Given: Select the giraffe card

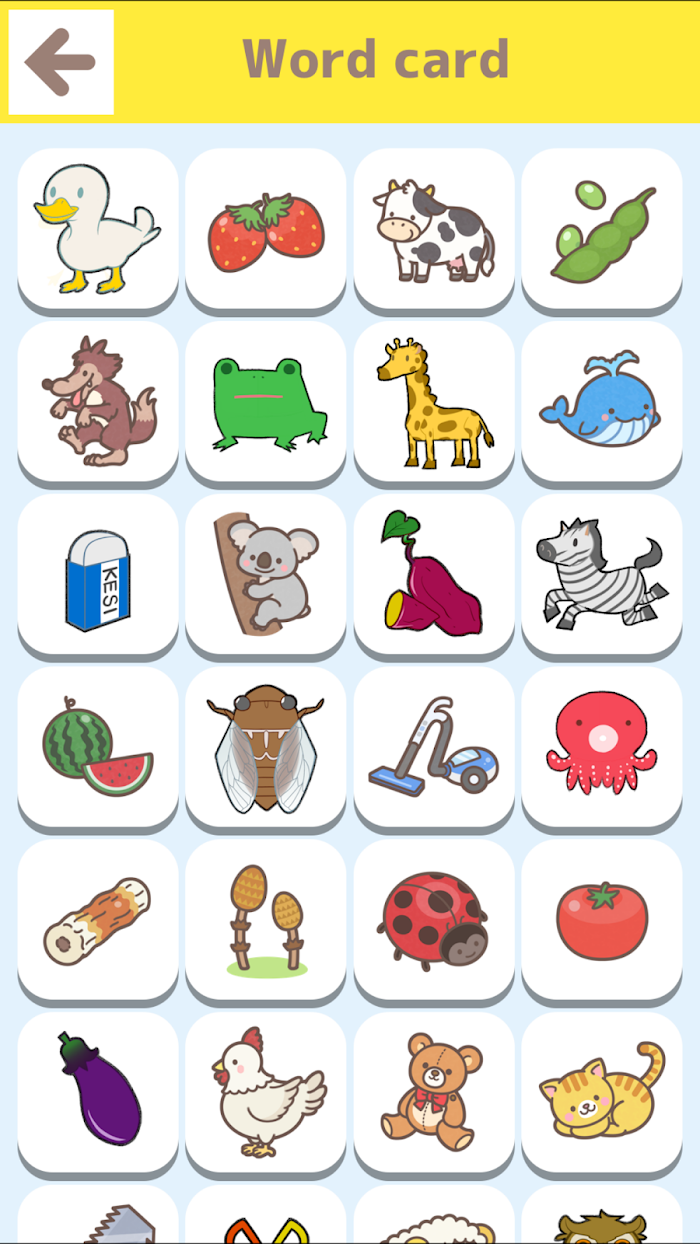Looking at the screenshot, I should point(434,401).
